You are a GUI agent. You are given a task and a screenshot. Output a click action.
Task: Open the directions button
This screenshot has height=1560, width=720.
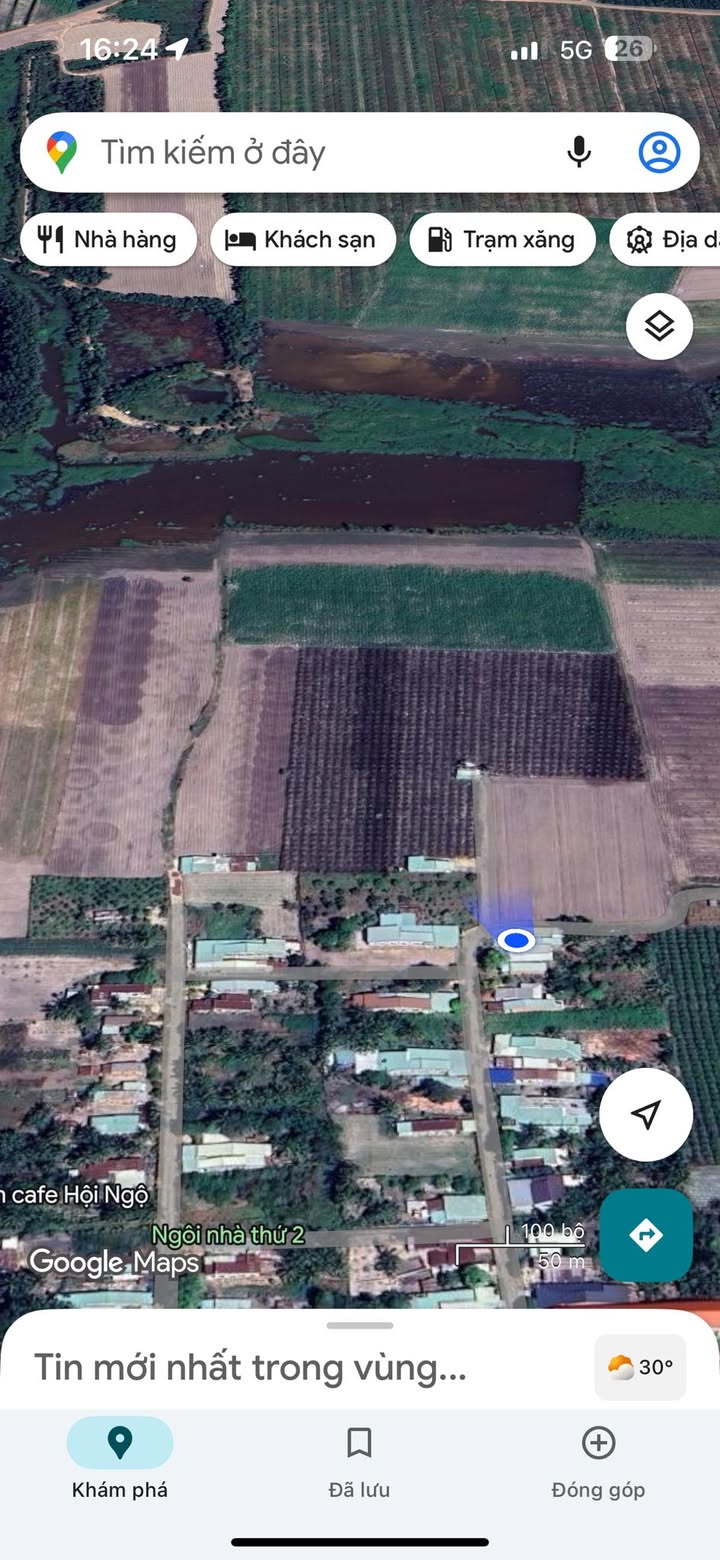(x=646, y=1235)
